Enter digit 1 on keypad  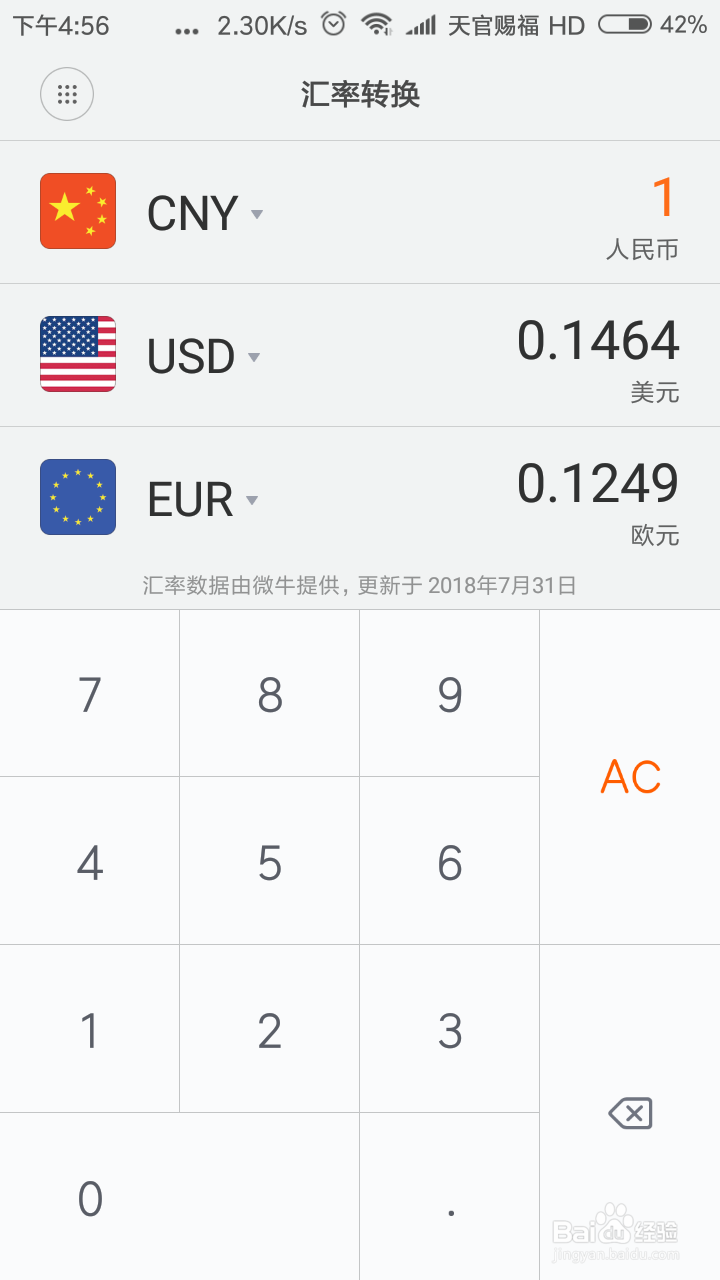tap(90, 1030)
